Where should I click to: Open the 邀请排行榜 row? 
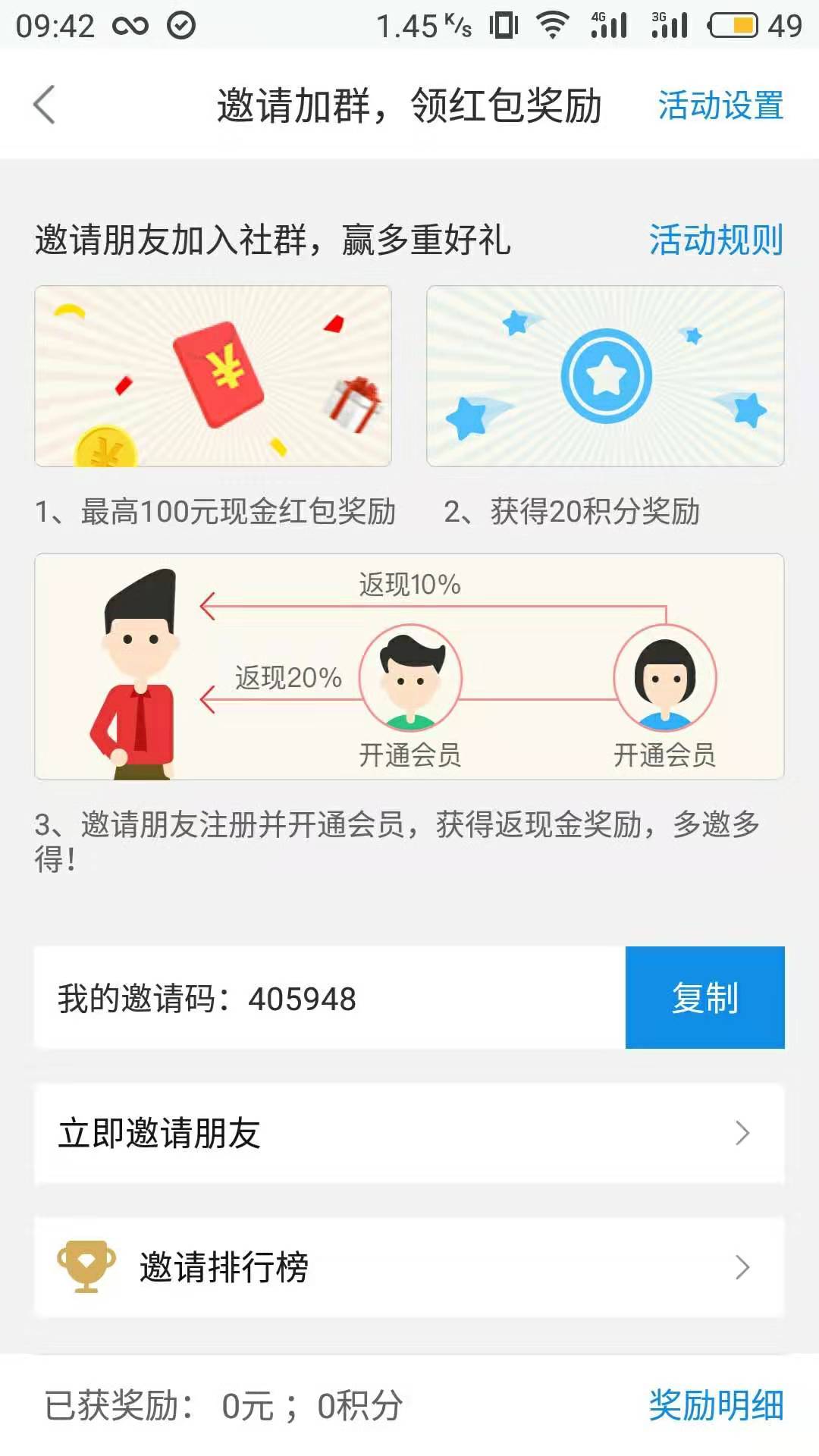coord(409,1267)
